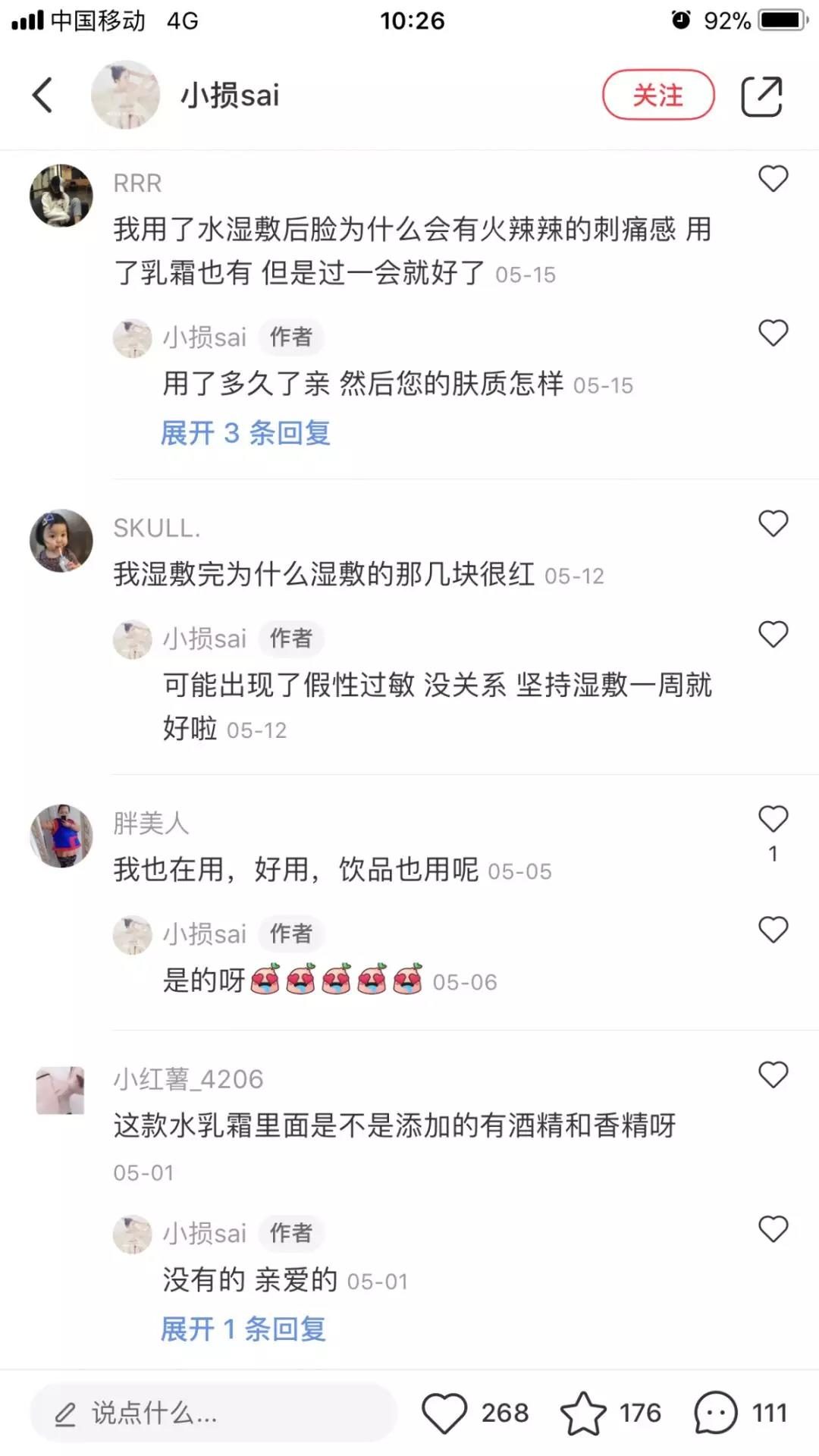The height and width of the screenshot is (1456, 819).
Task: Go back using the top-left arrow
Action: coord(42,96)
